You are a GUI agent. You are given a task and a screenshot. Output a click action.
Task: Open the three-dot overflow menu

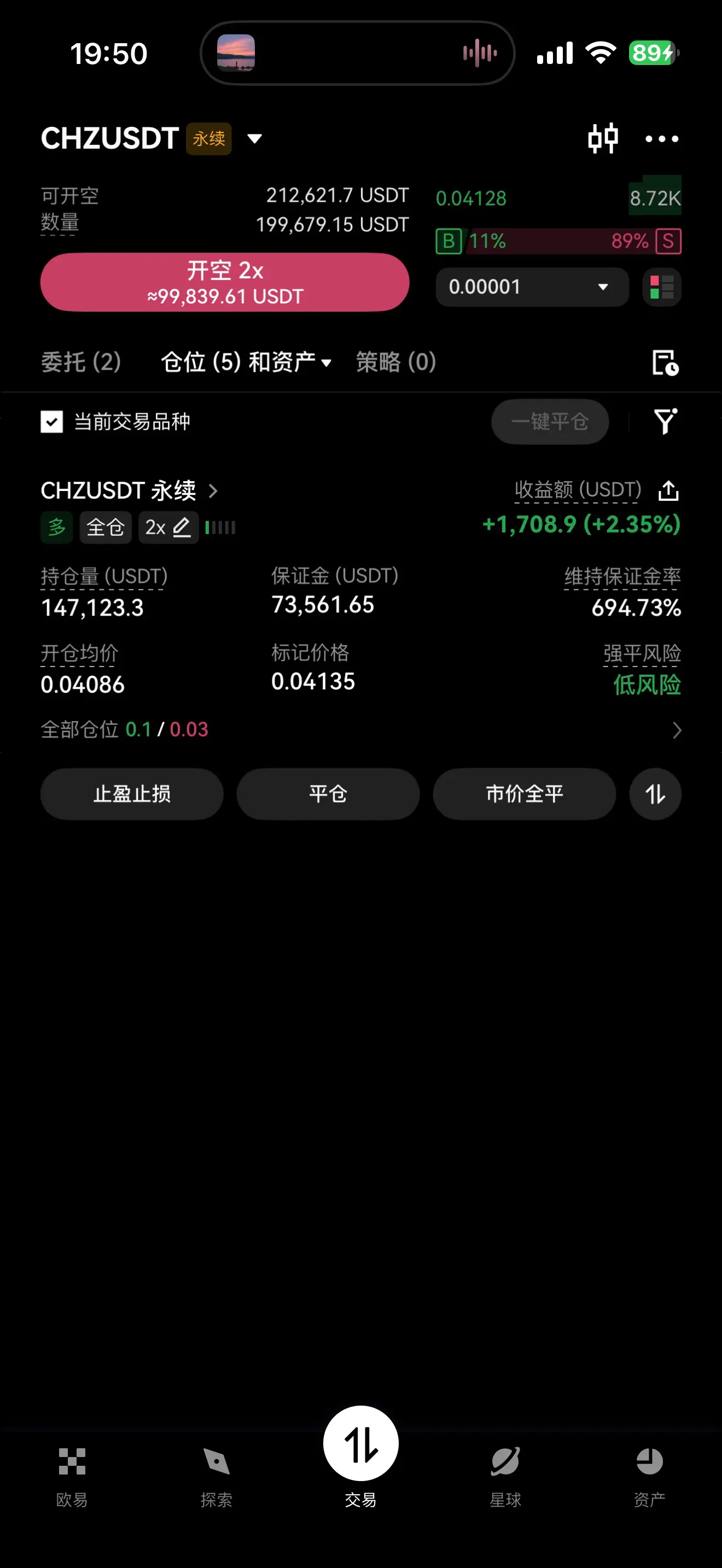coord(661,139)
